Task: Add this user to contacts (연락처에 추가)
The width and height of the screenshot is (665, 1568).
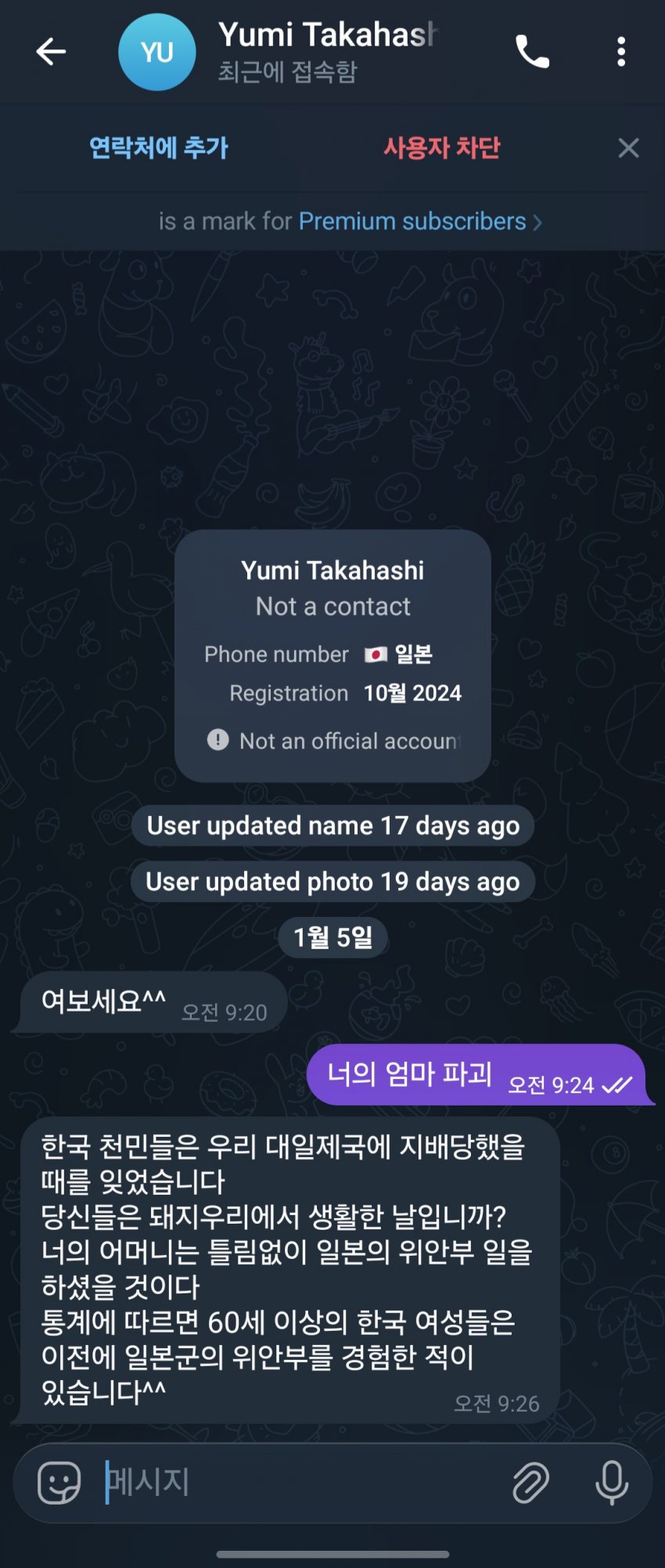Action: (159, 148)
